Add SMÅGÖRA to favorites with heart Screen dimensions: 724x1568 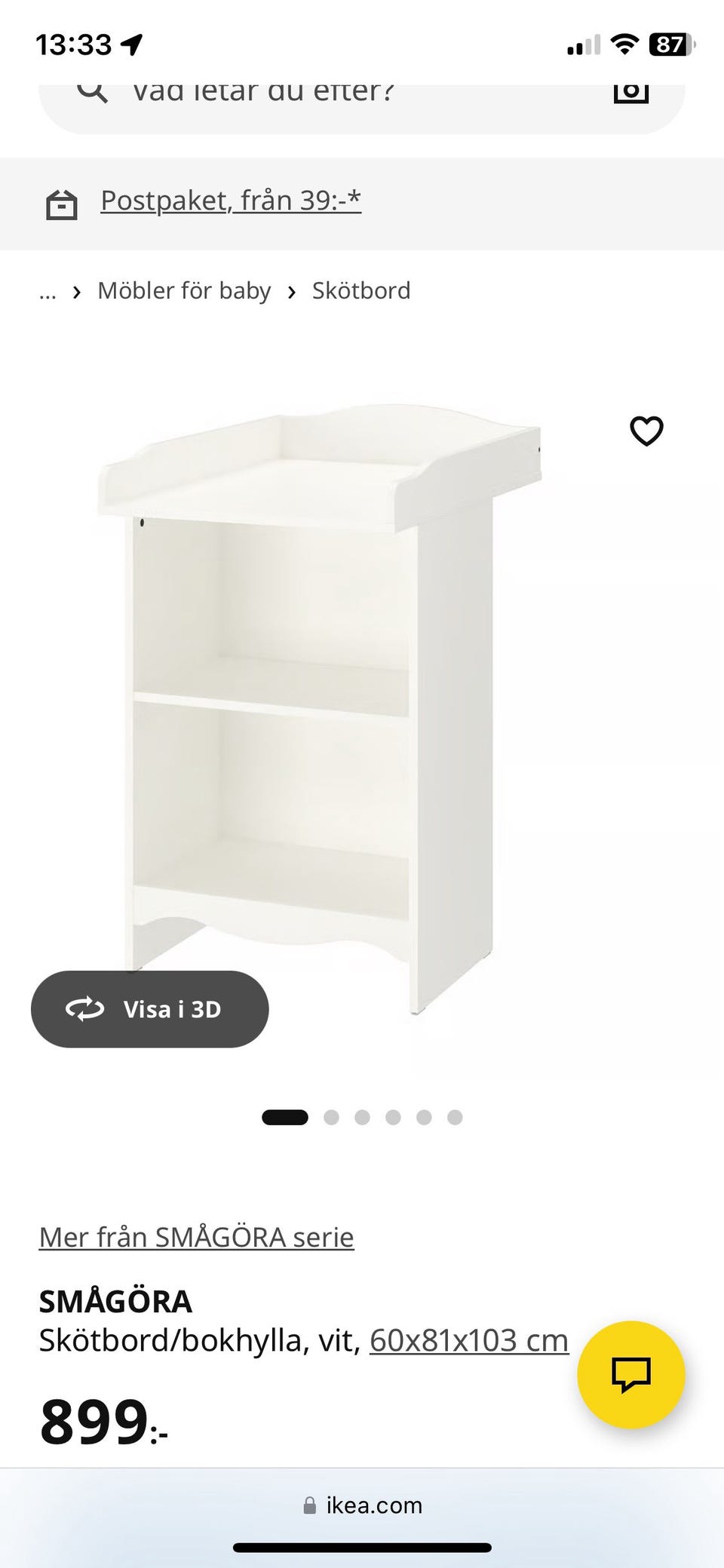click(646, 431)
